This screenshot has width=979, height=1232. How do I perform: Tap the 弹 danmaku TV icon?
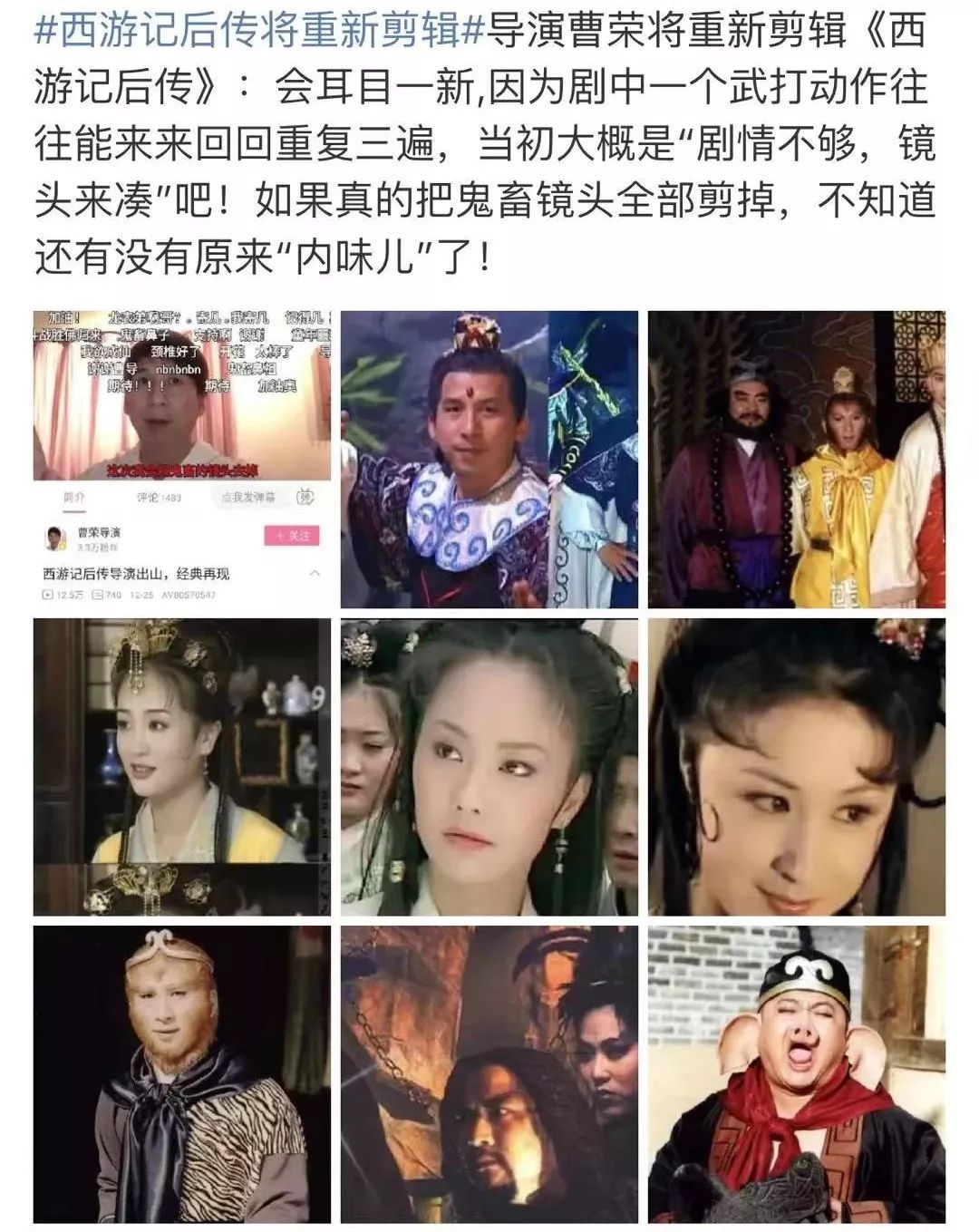(303, 498)
